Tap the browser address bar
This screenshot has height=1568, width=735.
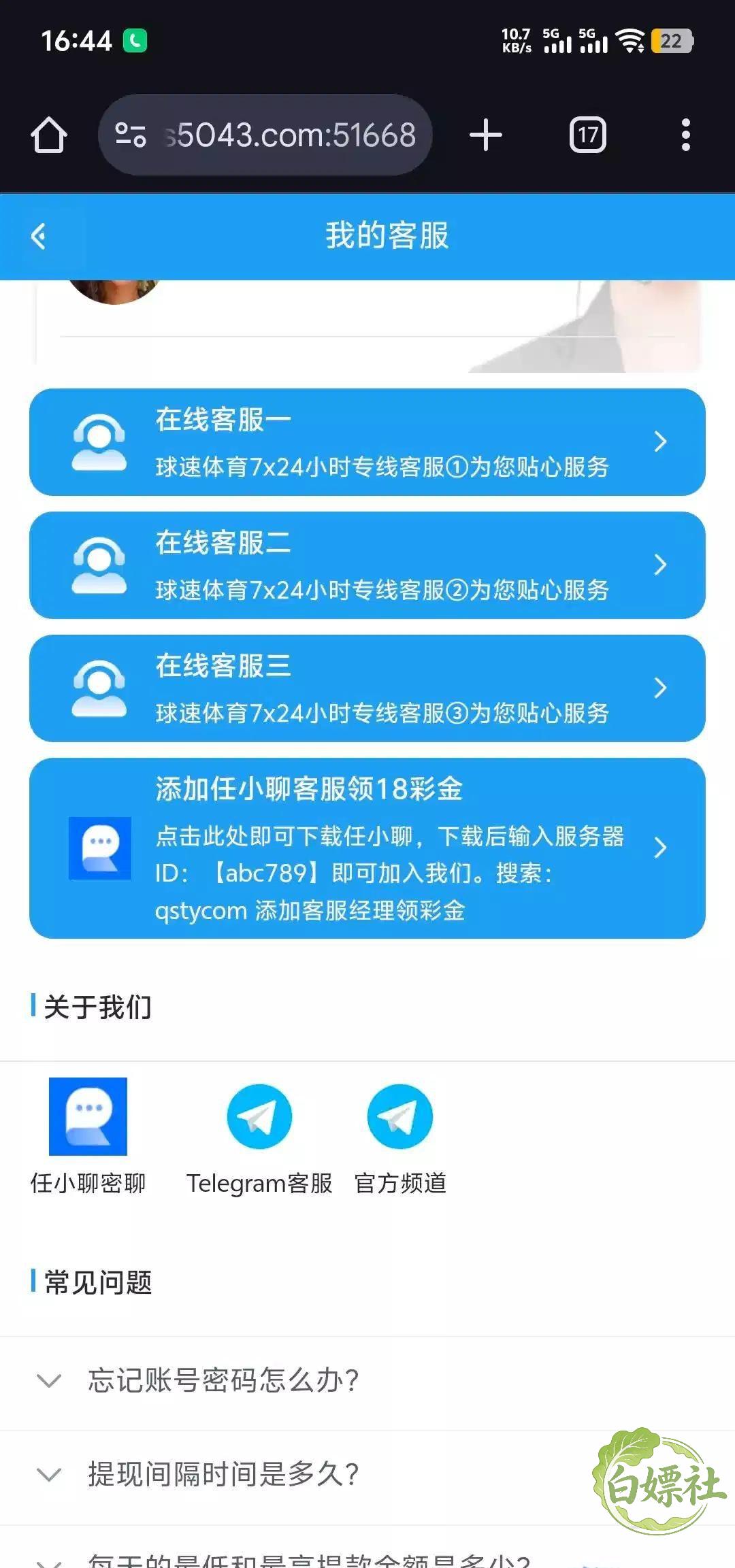point(265,135)
